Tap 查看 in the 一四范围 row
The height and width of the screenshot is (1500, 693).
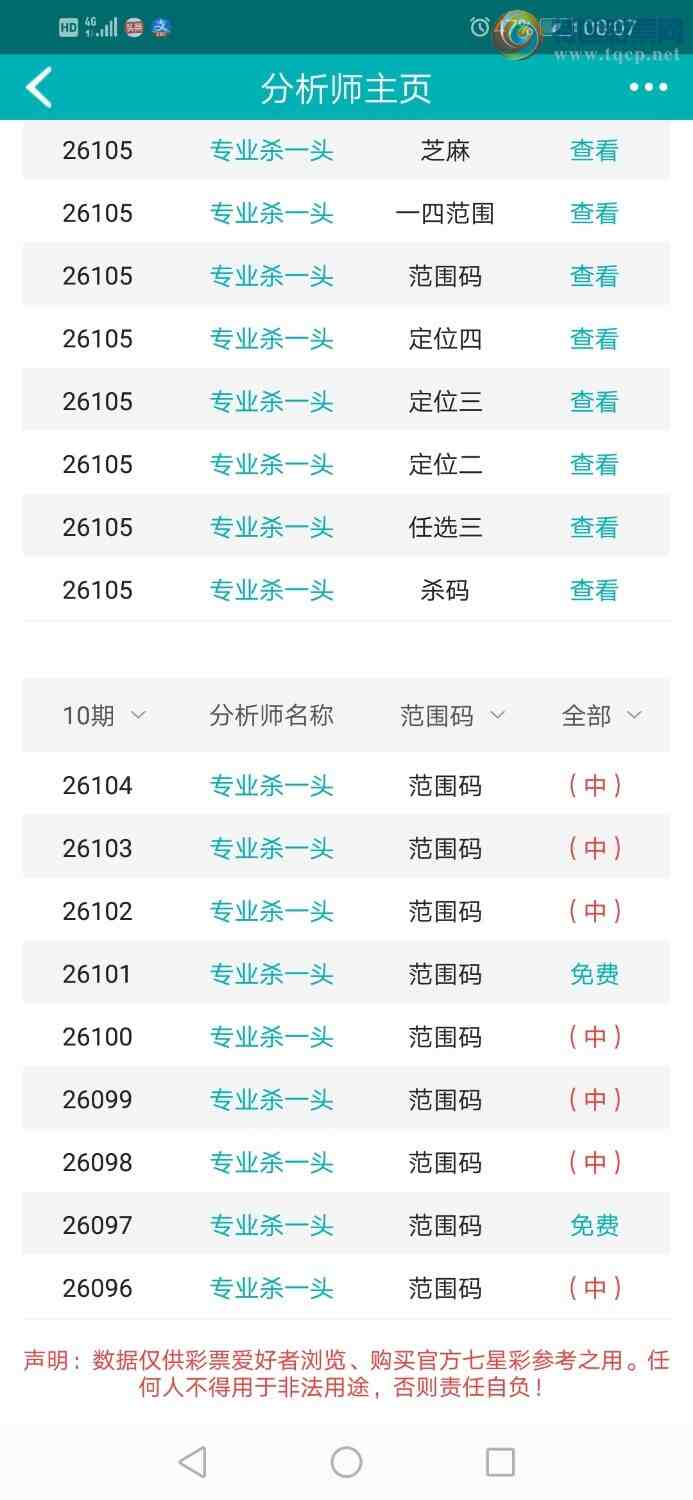point(594,213)
